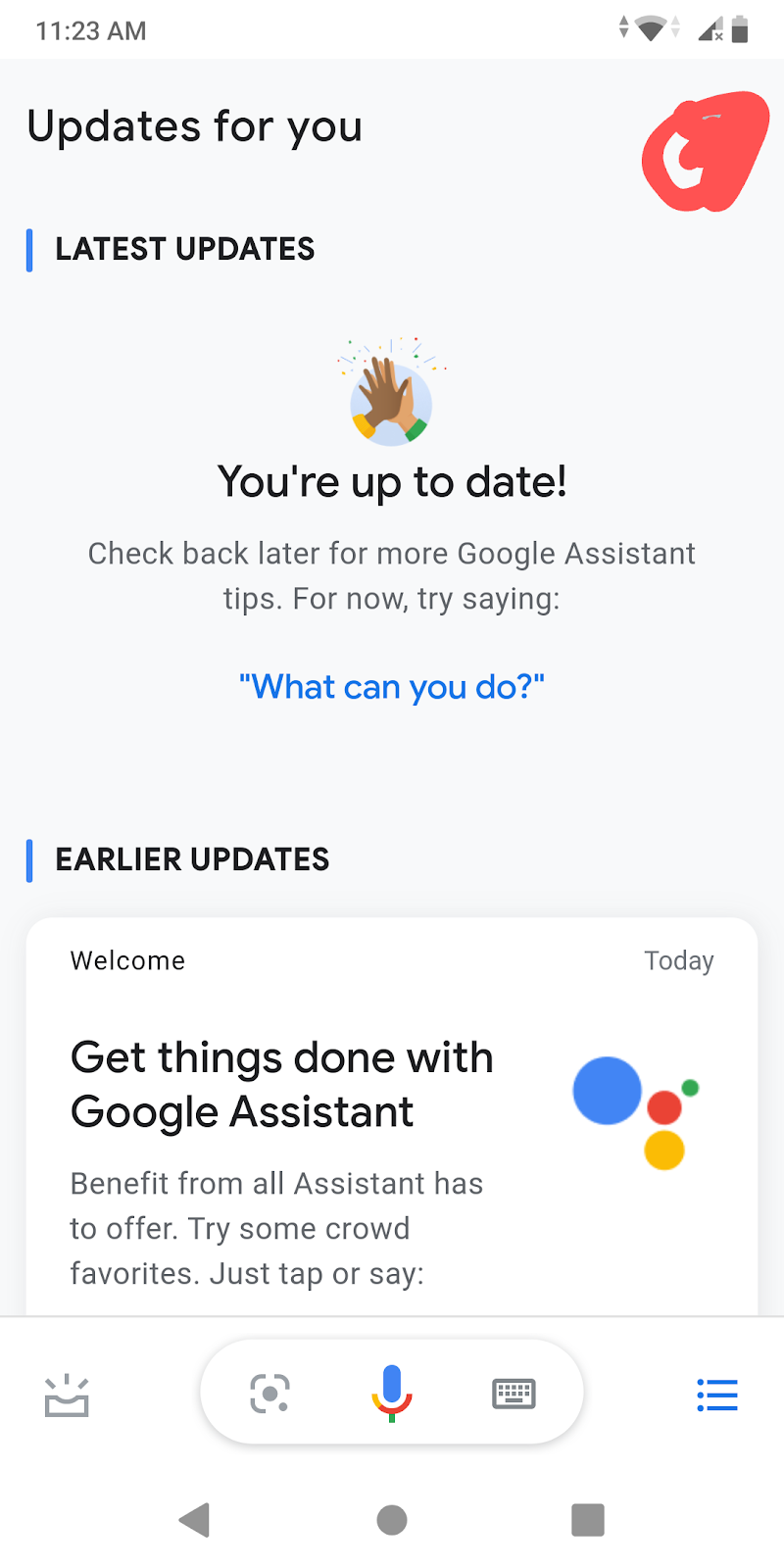Start voice input with the microphone
Image resolution: width=784 pixels, height=1568 pixels.
[x=392, y=1393]
